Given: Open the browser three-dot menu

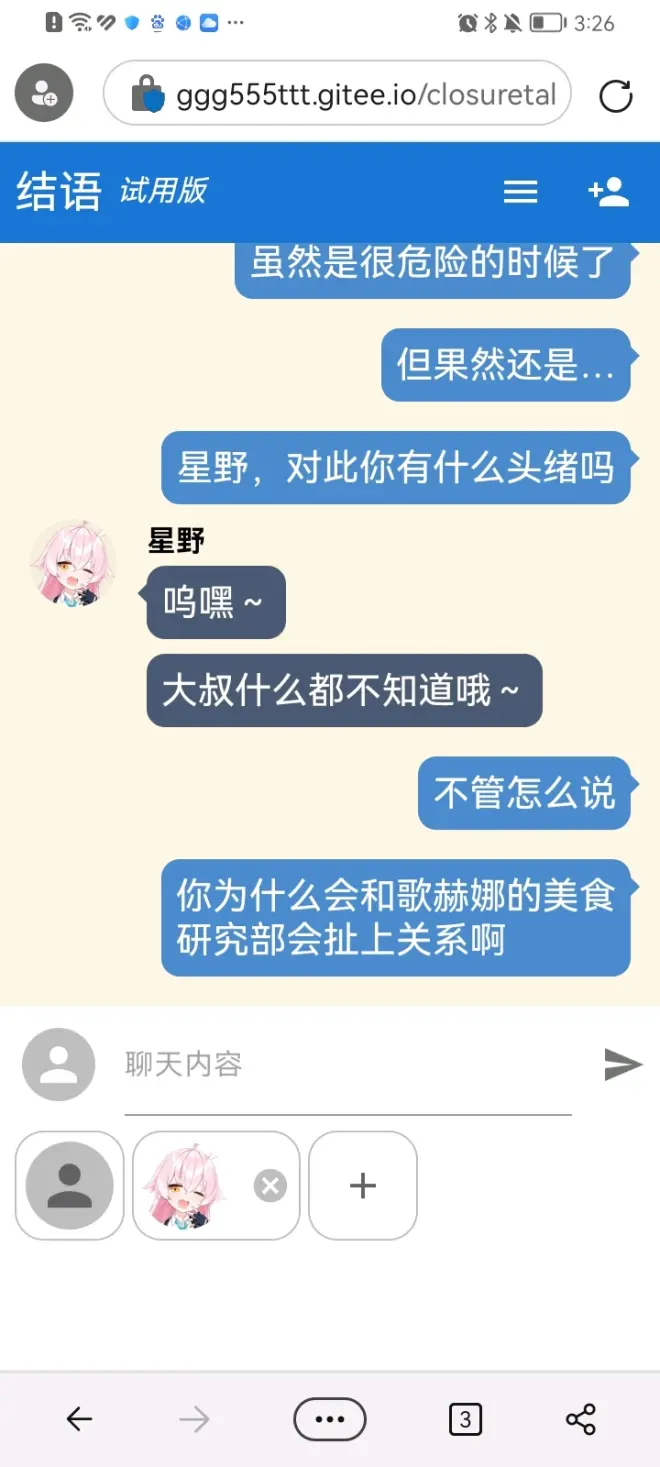Looking at the screenshot, I should coord(329,1419).
